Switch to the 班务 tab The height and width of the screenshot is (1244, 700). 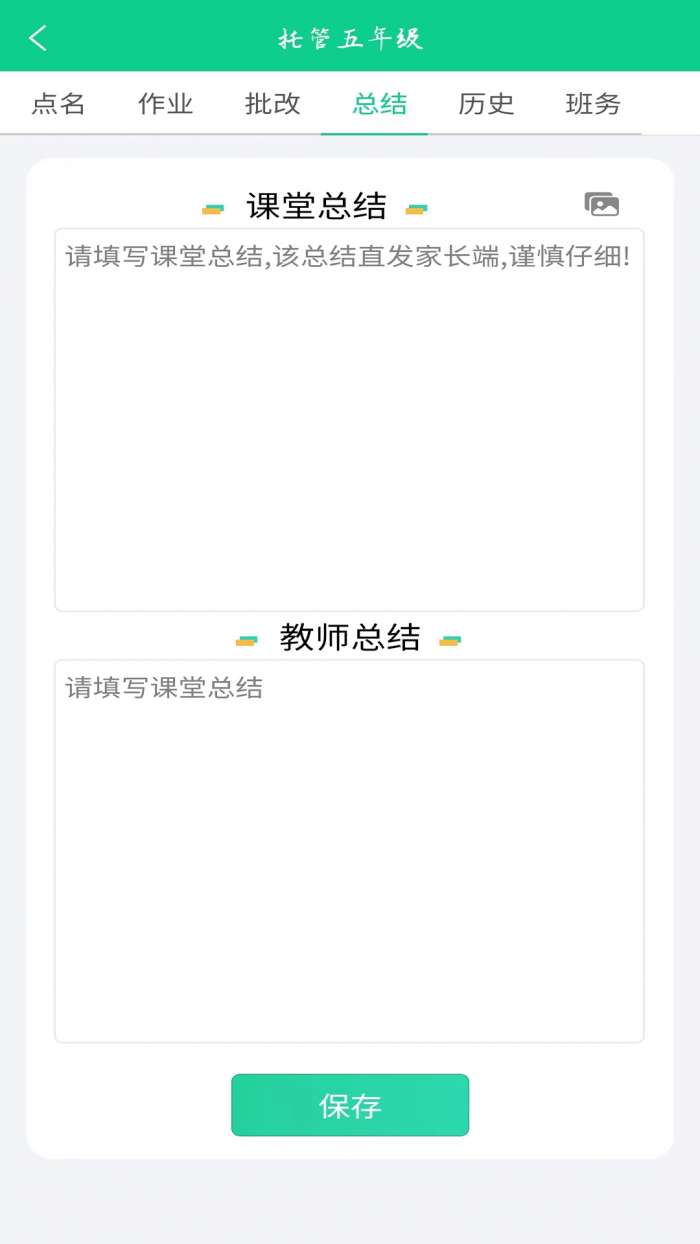(x=593, y=103)
